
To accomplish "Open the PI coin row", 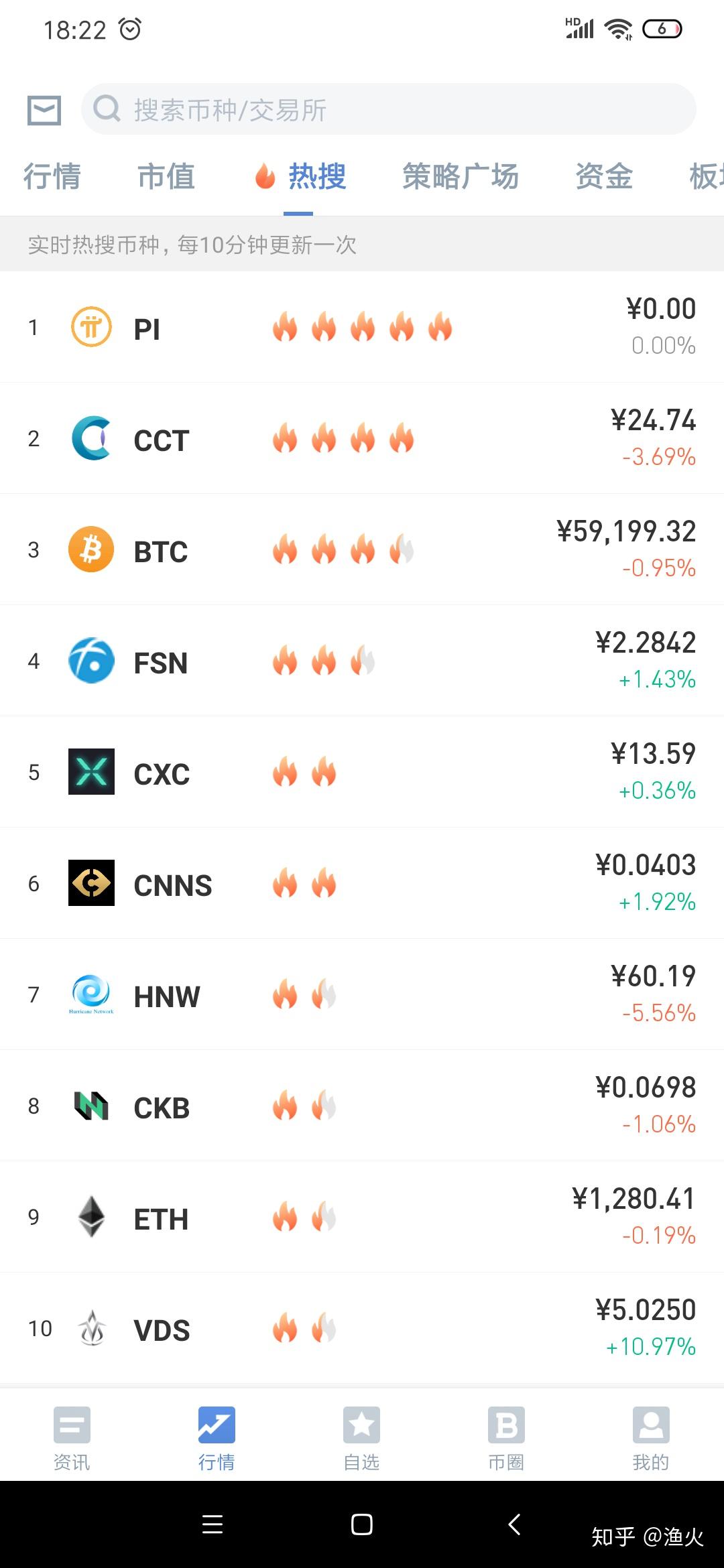I will point(362,327).
